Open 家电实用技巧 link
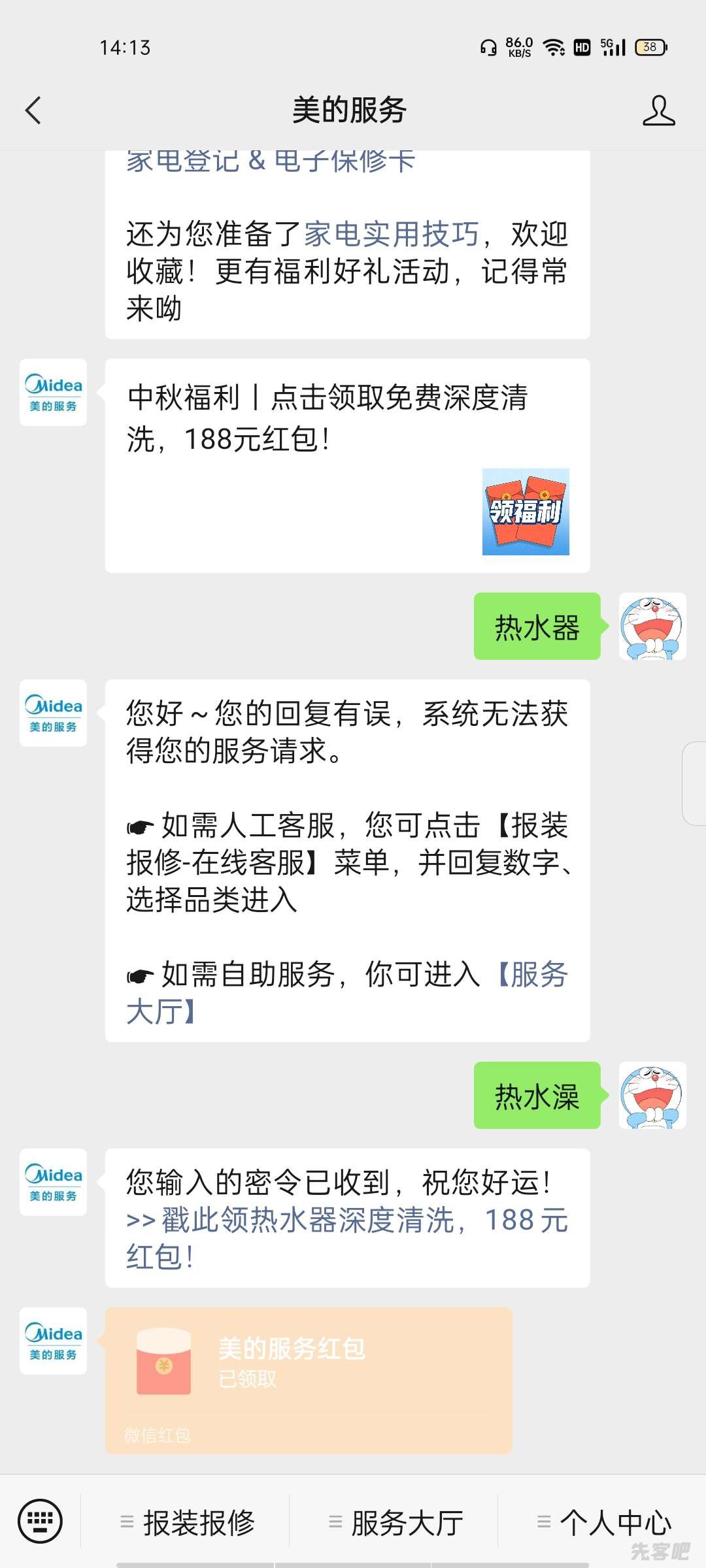Screen dimensions: 706x1568 [392, 234]
